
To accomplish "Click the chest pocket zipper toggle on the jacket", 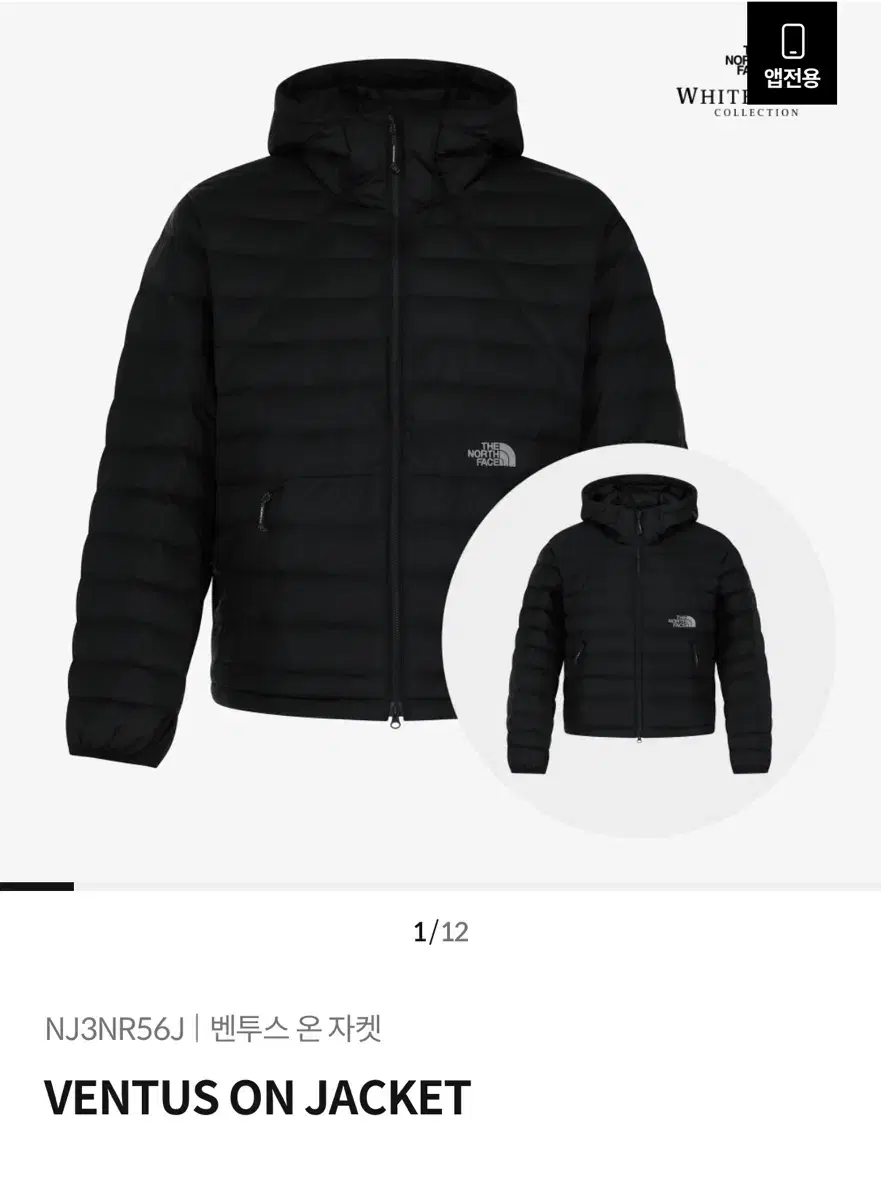I will [x=262, y=512].
